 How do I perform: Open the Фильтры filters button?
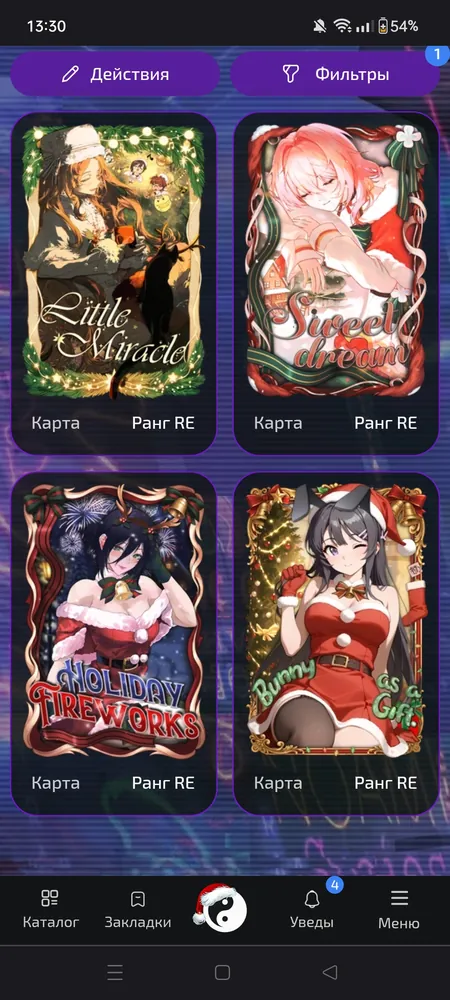pyautogui.click(x=335, y=75)
